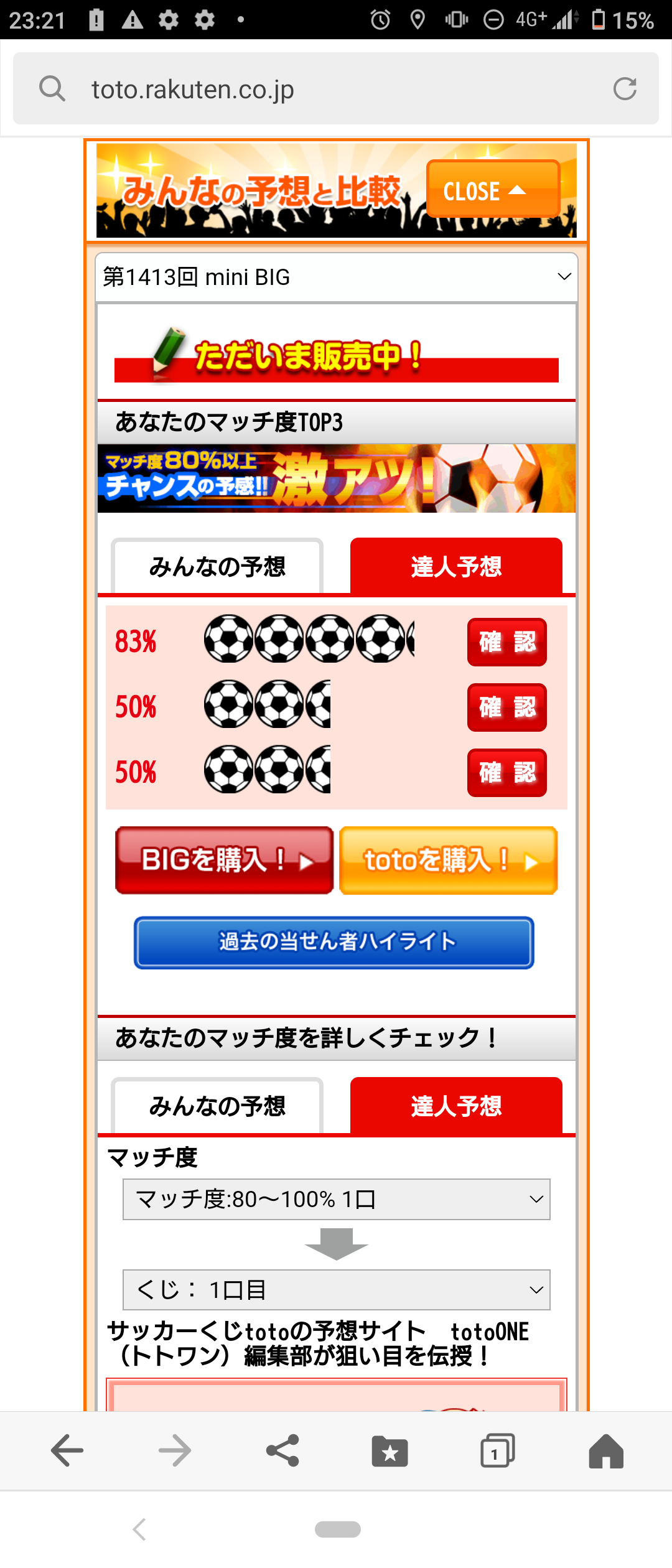The image size is (672, 1568).
Task: Select 達人予想 tab under TOP3
Action: [x=456, y=566]
